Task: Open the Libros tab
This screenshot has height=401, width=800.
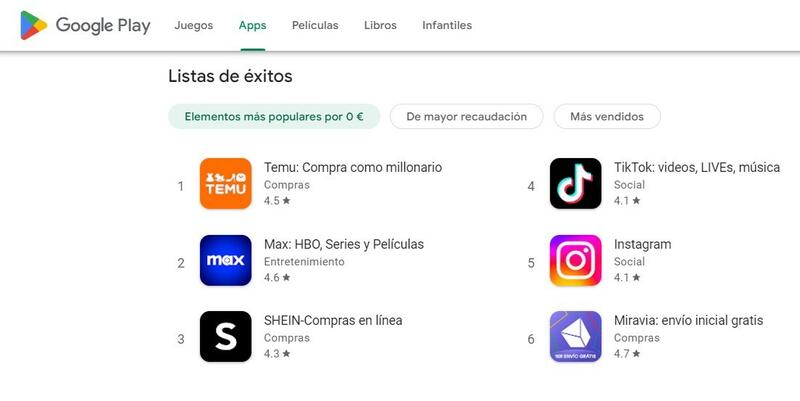Action: coord(380,25)
